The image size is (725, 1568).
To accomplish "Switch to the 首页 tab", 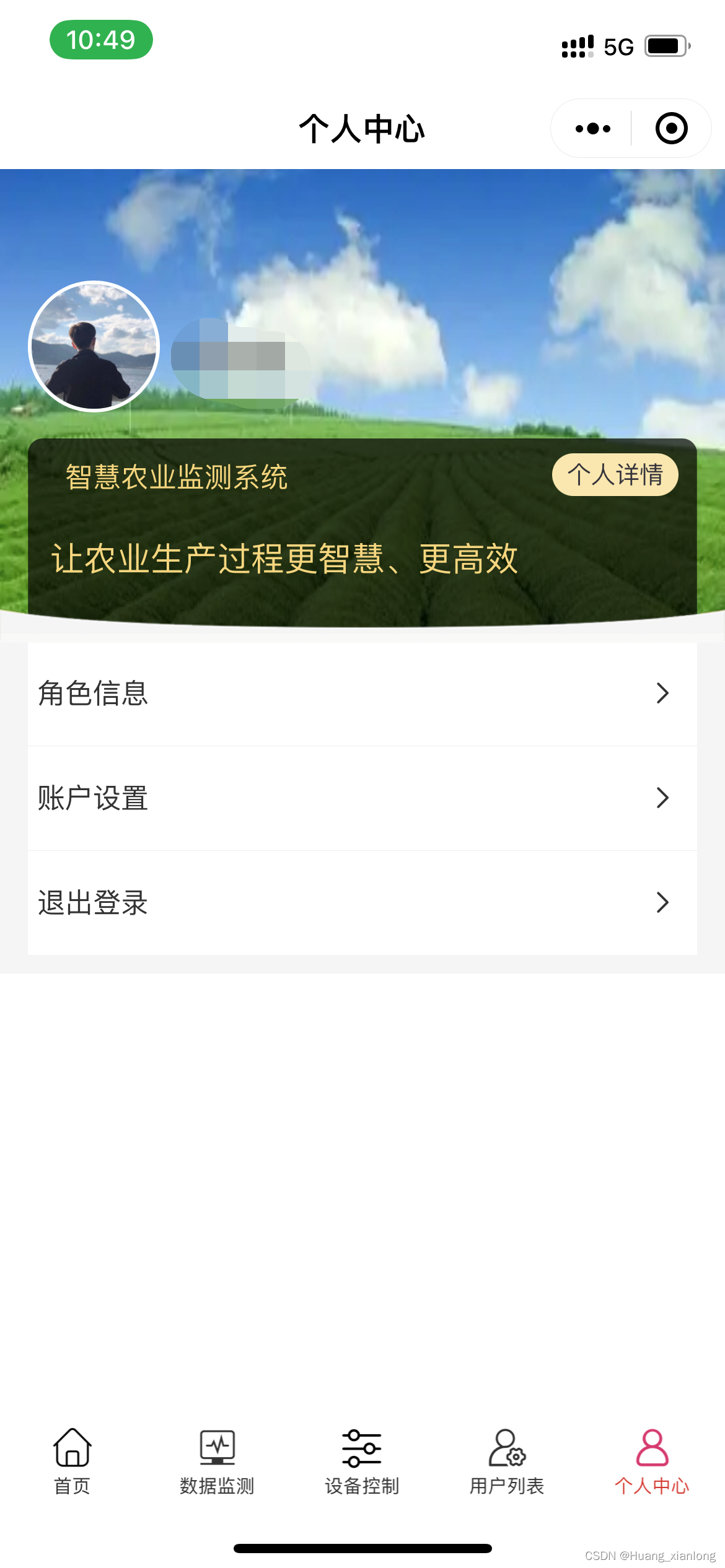I will [72, 1461].
